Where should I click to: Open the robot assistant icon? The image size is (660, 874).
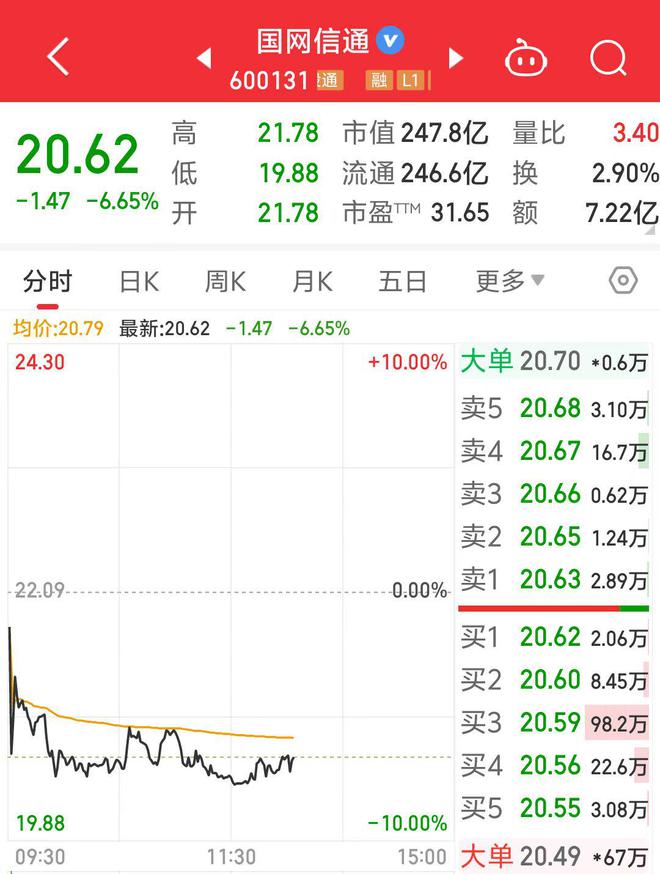click(526, 58)
